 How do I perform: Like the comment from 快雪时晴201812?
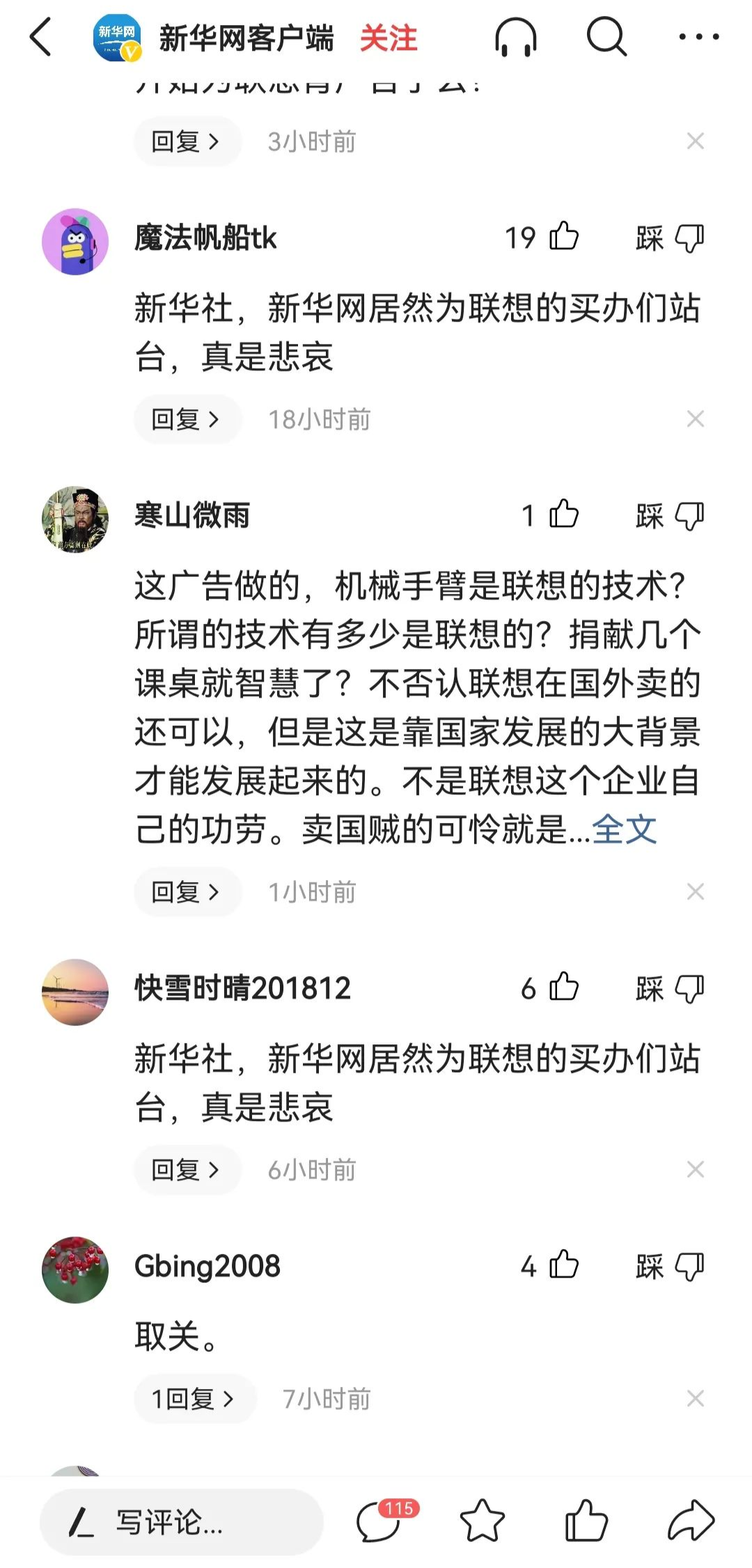click(x=564, y=988)
